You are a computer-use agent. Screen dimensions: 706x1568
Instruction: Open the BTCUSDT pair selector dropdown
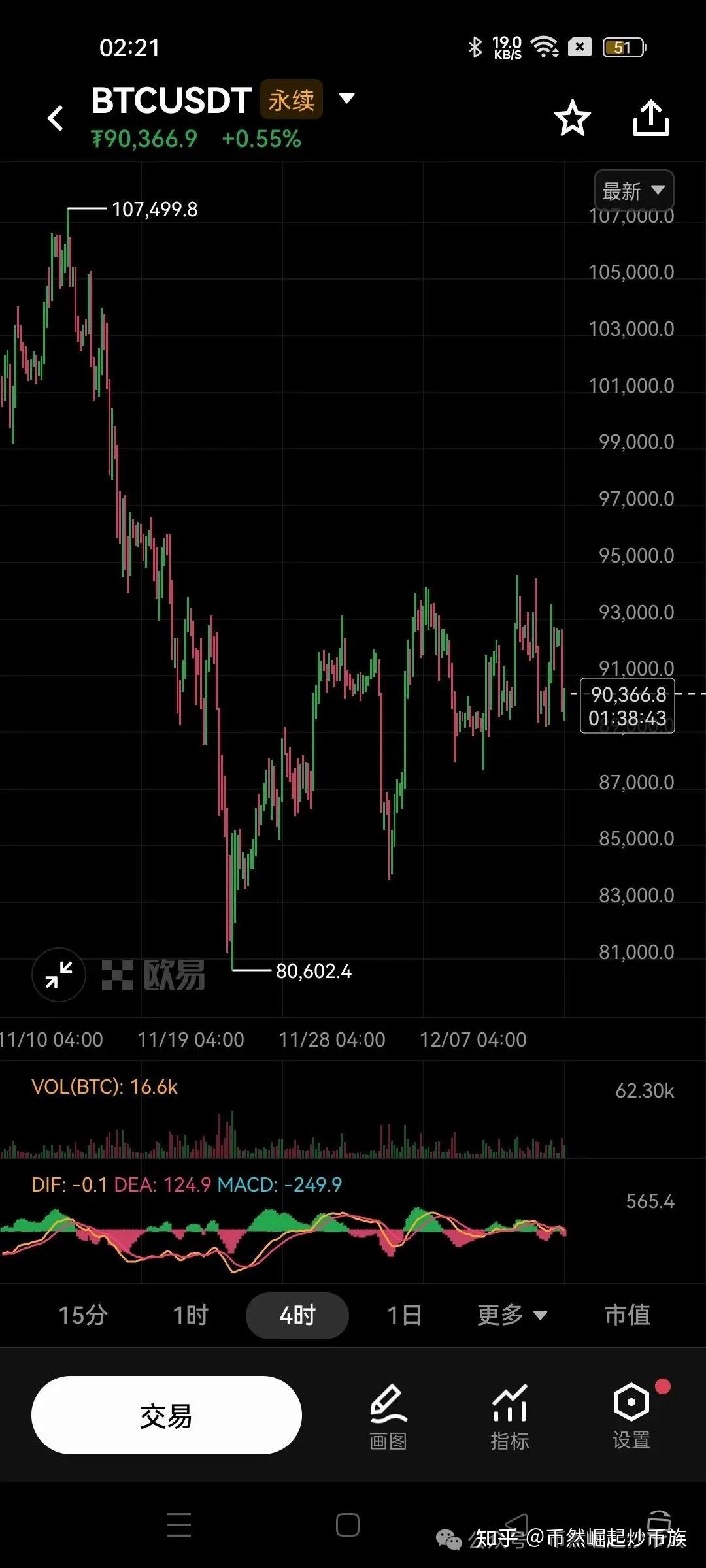click(x=346, y=99)
